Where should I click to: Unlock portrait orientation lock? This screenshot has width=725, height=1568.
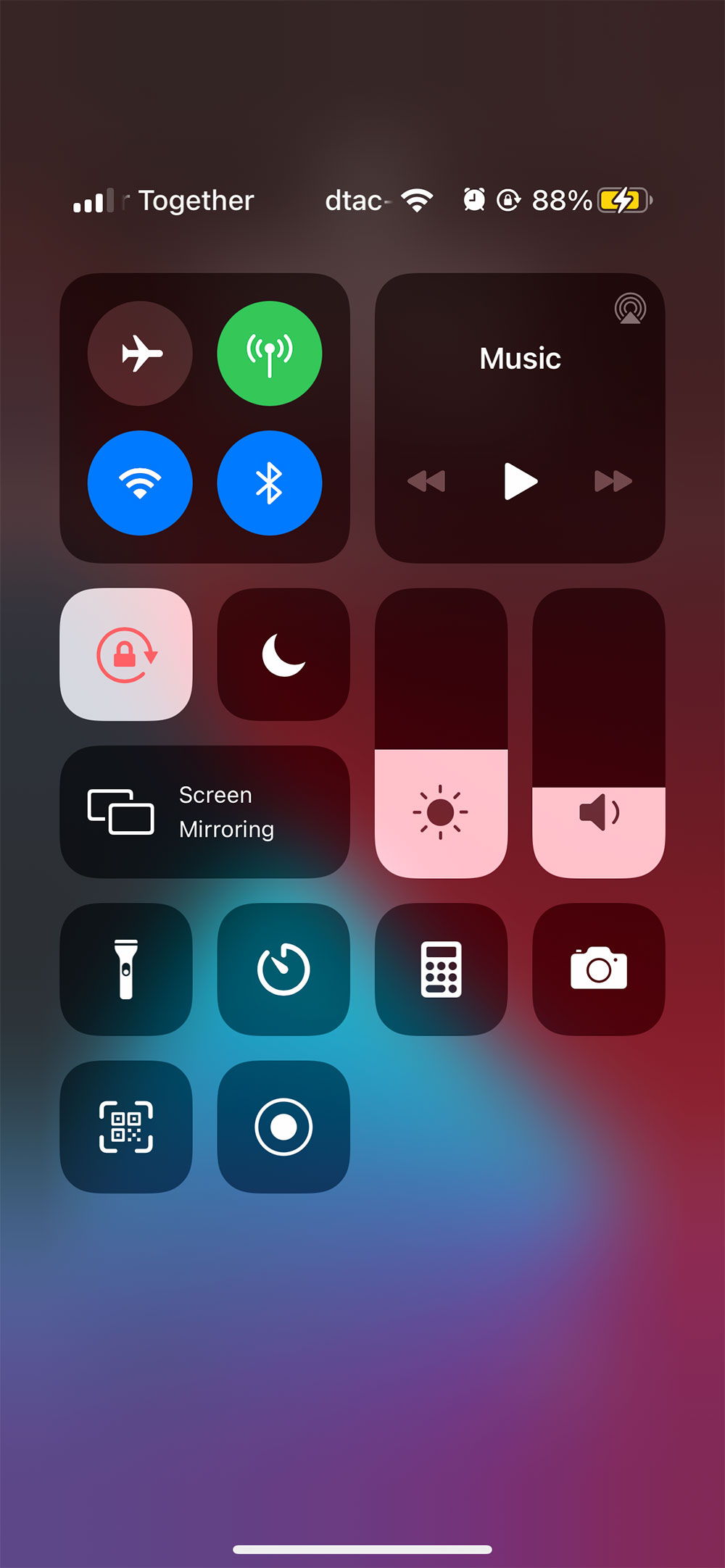pos(126,654)
